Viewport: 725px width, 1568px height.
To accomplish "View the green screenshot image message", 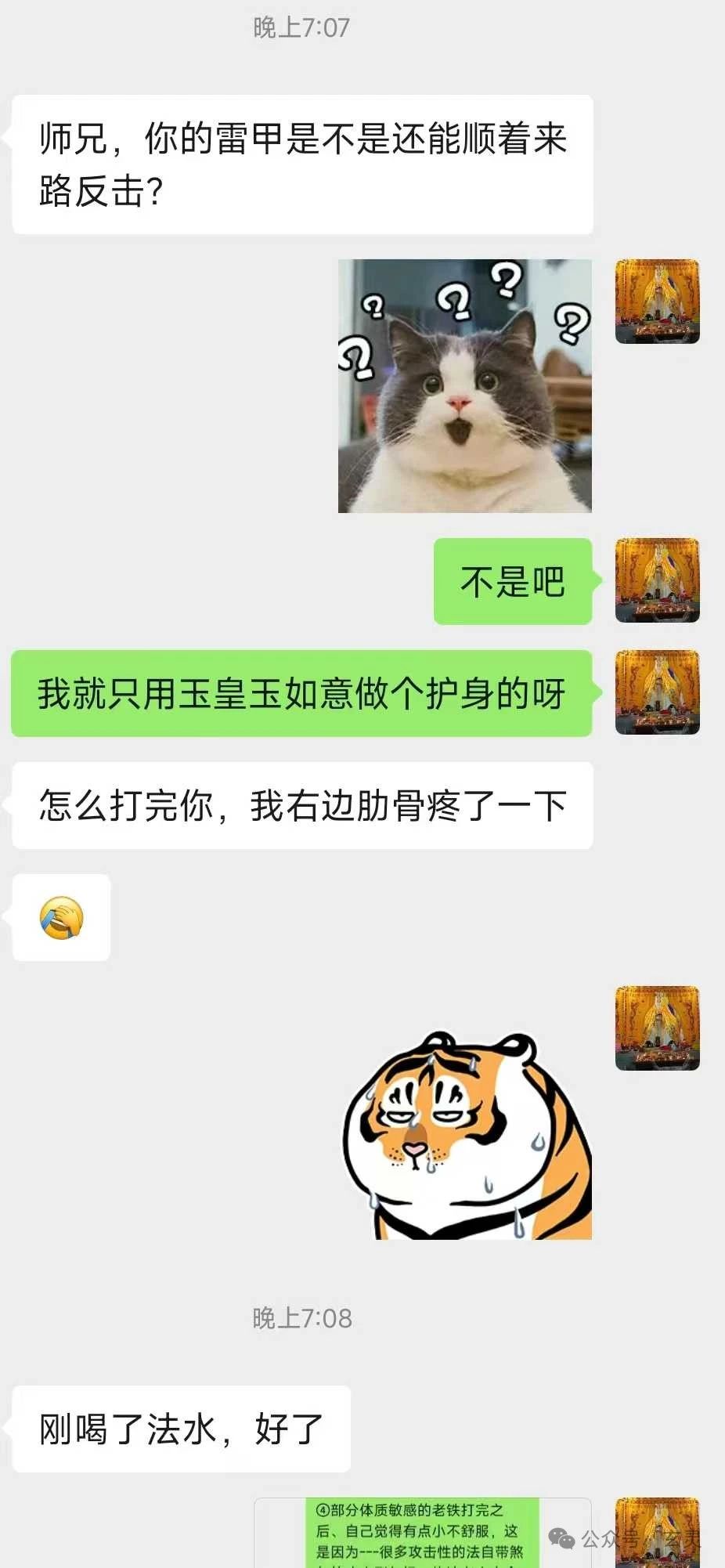I will pyautogui.click(x=423, y=1533).
